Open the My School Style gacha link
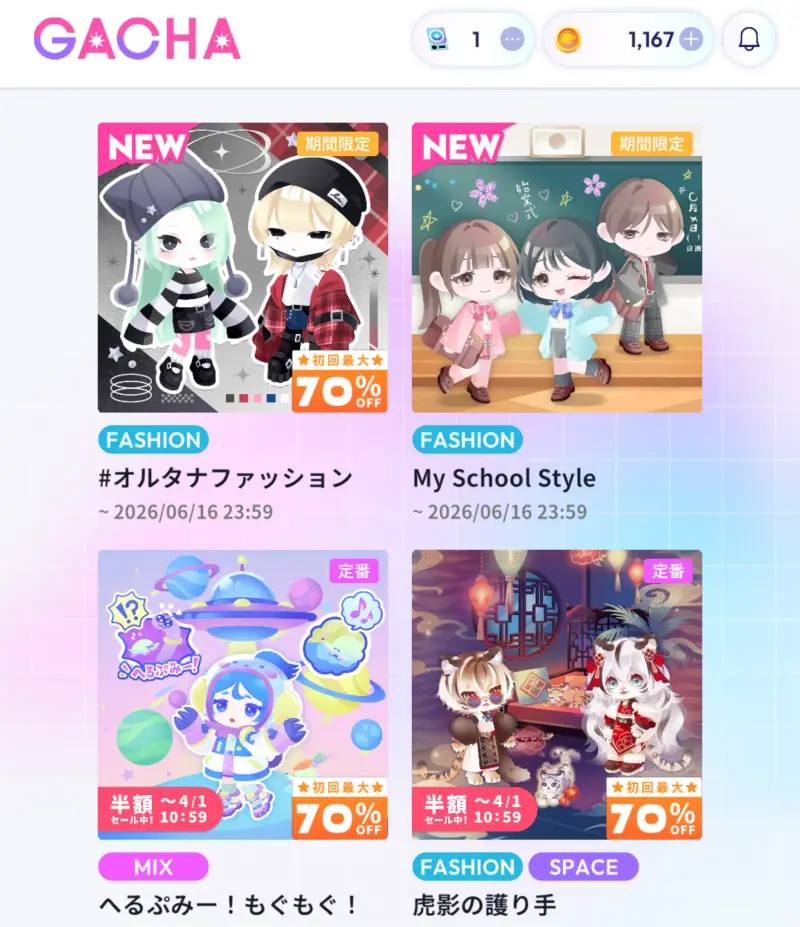Image resolution: width=800 pixels, height=927 pixels. click(x=504, y=479)
